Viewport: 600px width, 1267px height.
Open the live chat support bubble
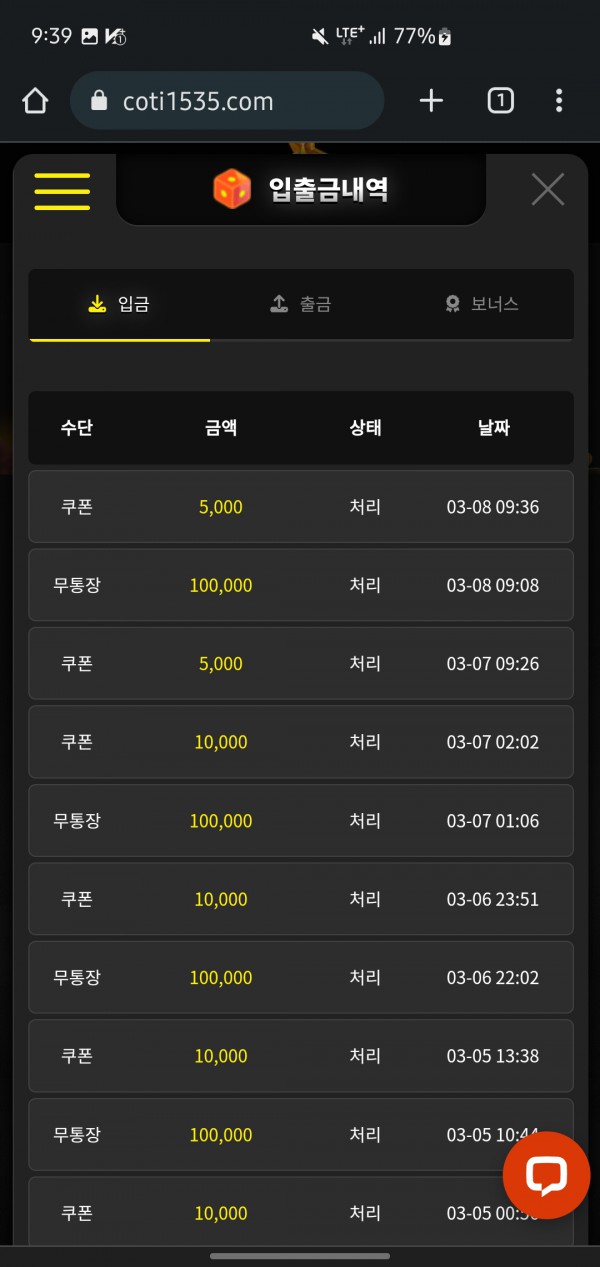click(x=546, y=1176)
